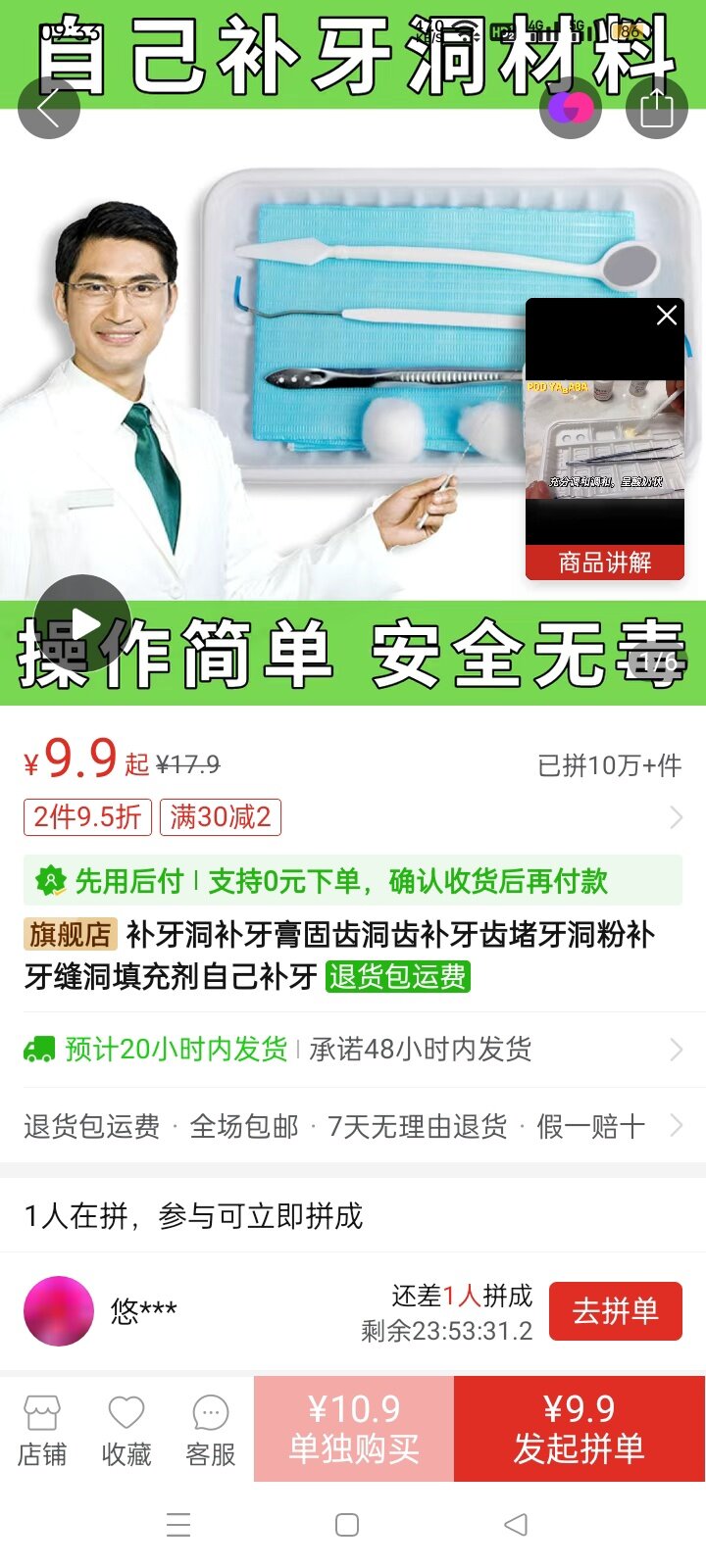Share this product via top-right icon
The height and width of the screenshot is (1568, 706).
[x=656, y=108]
